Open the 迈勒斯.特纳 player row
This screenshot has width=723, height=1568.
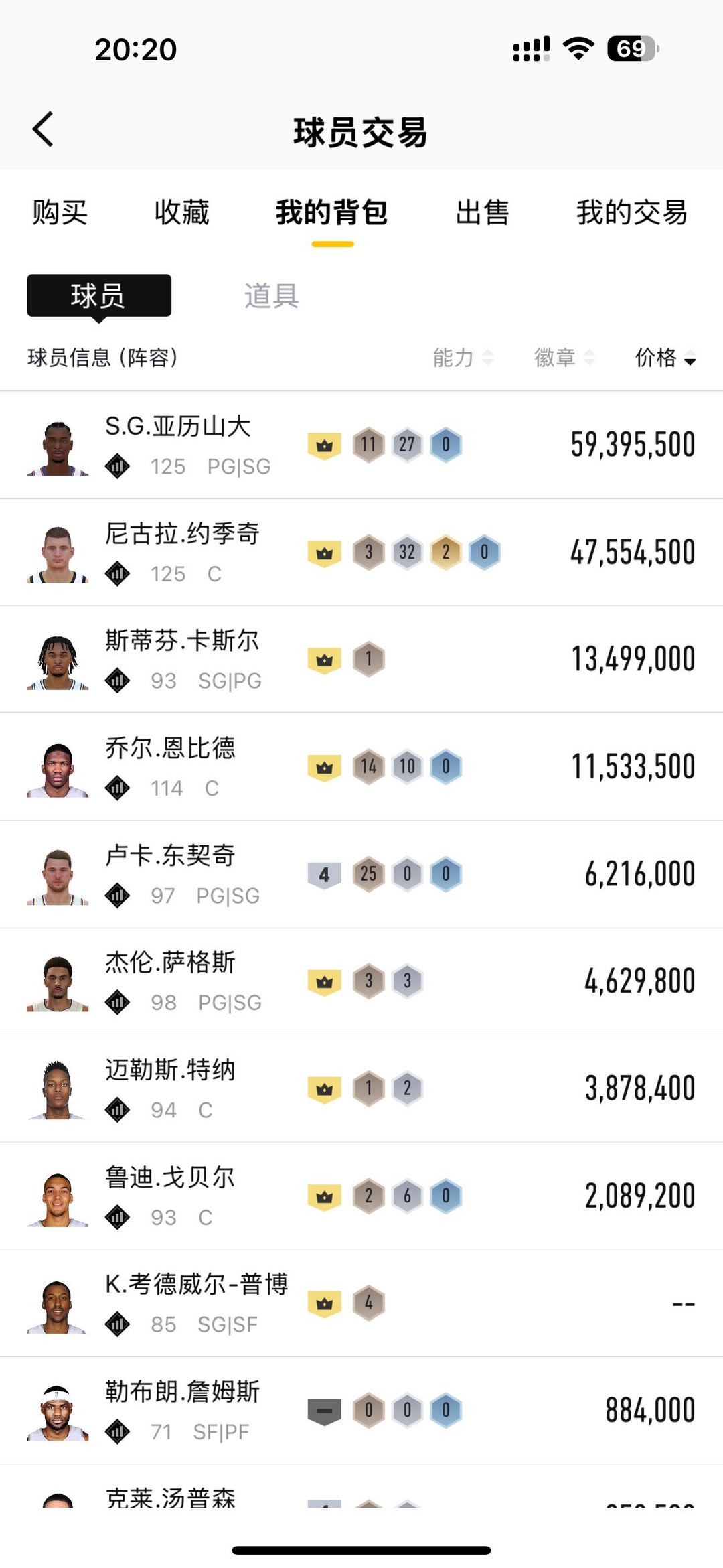pos(361,1088)
